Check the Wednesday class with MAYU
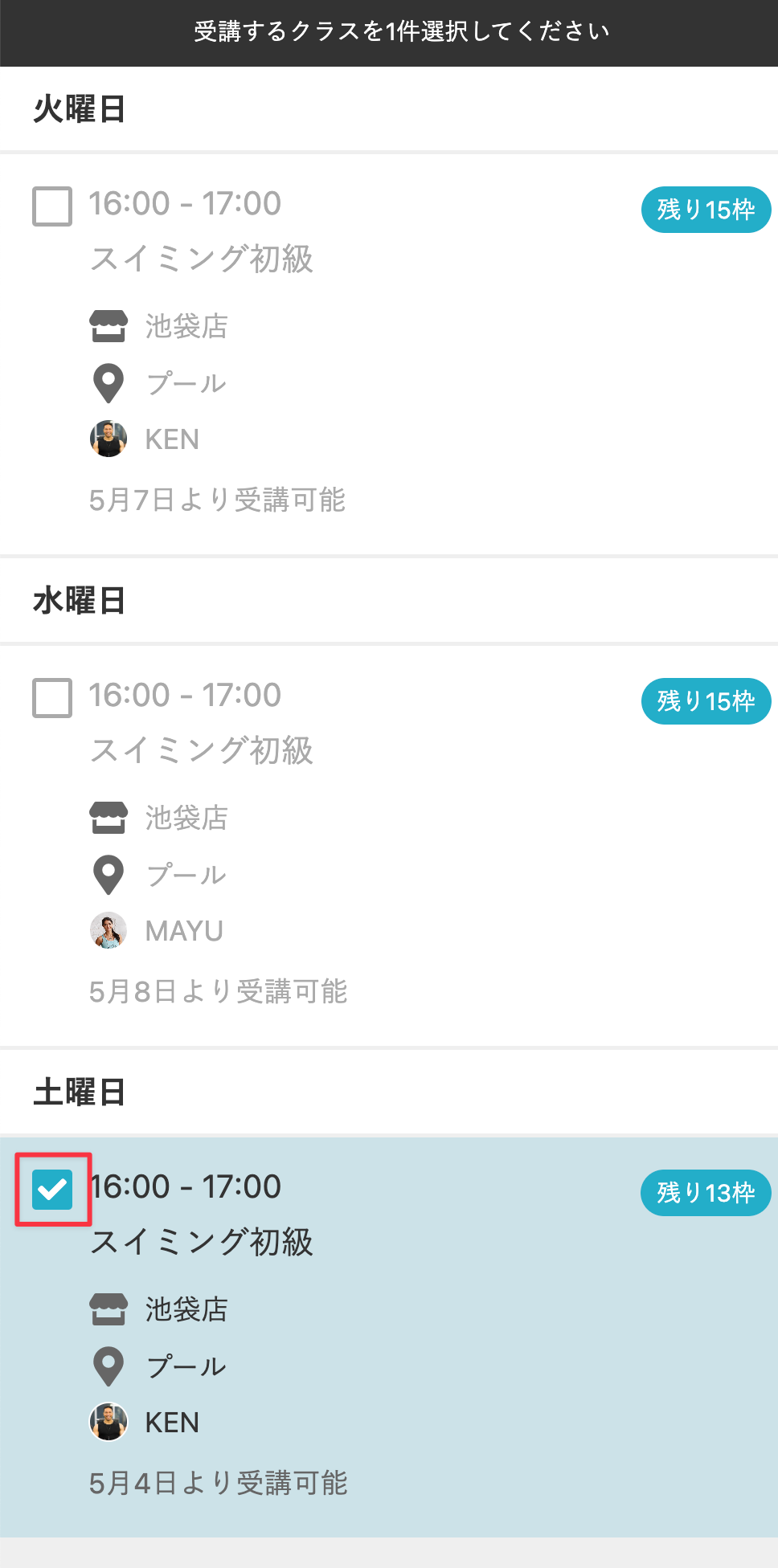 [52, 698]
